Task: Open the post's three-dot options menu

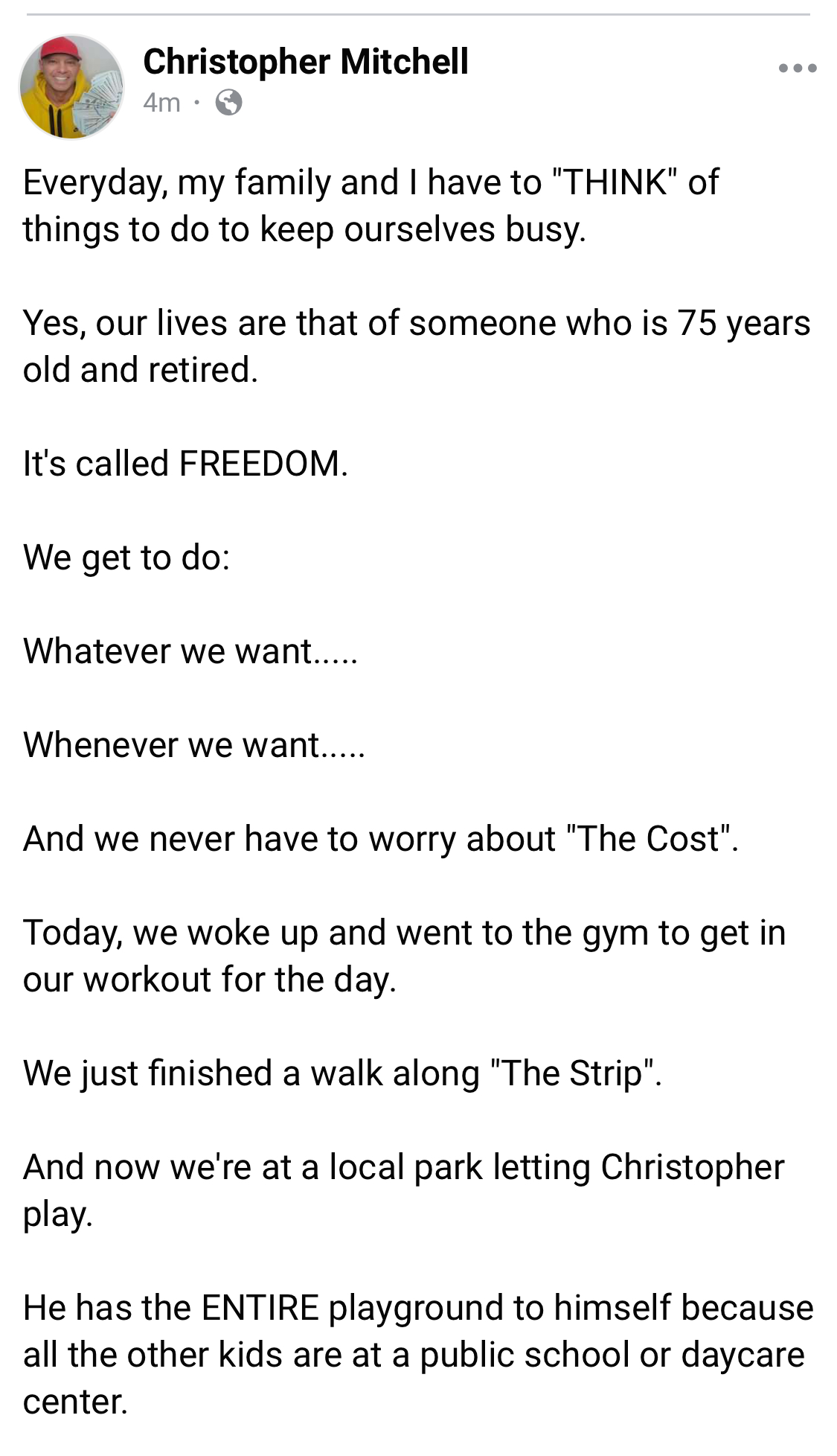Action: pos(798,68)
